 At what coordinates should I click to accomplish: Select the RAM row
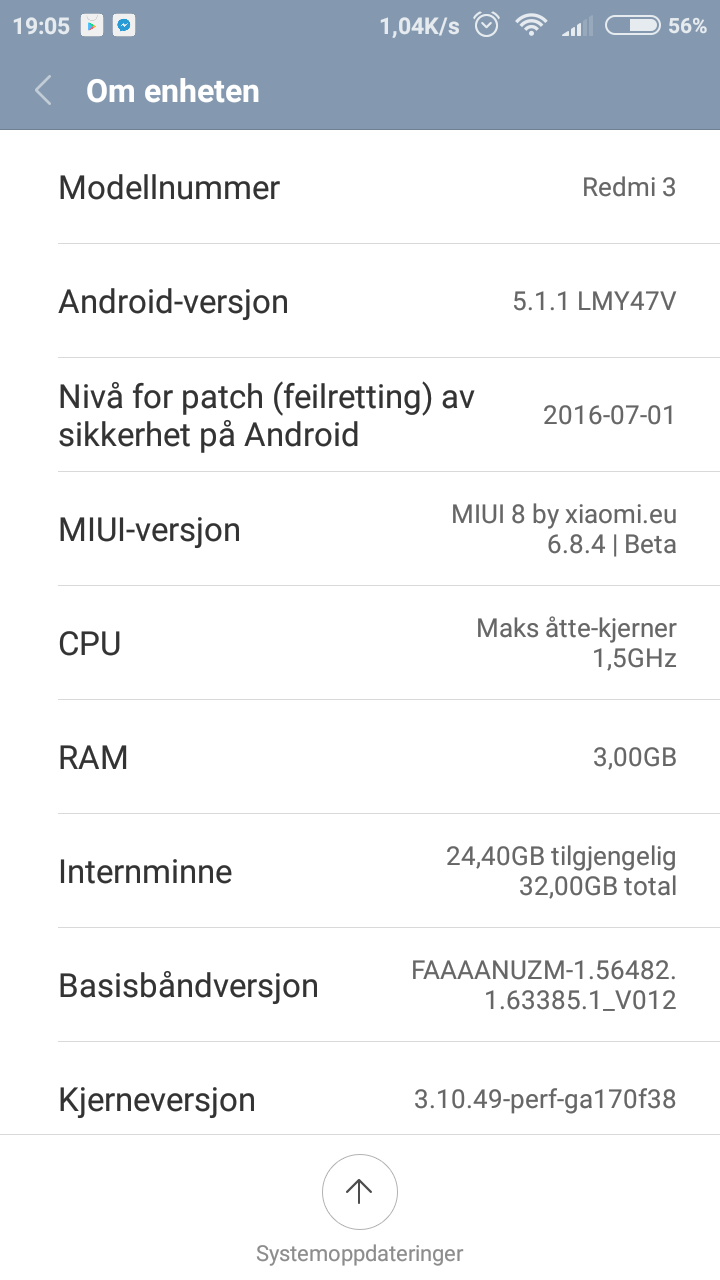pyautogui.click(x=360, y=757)
